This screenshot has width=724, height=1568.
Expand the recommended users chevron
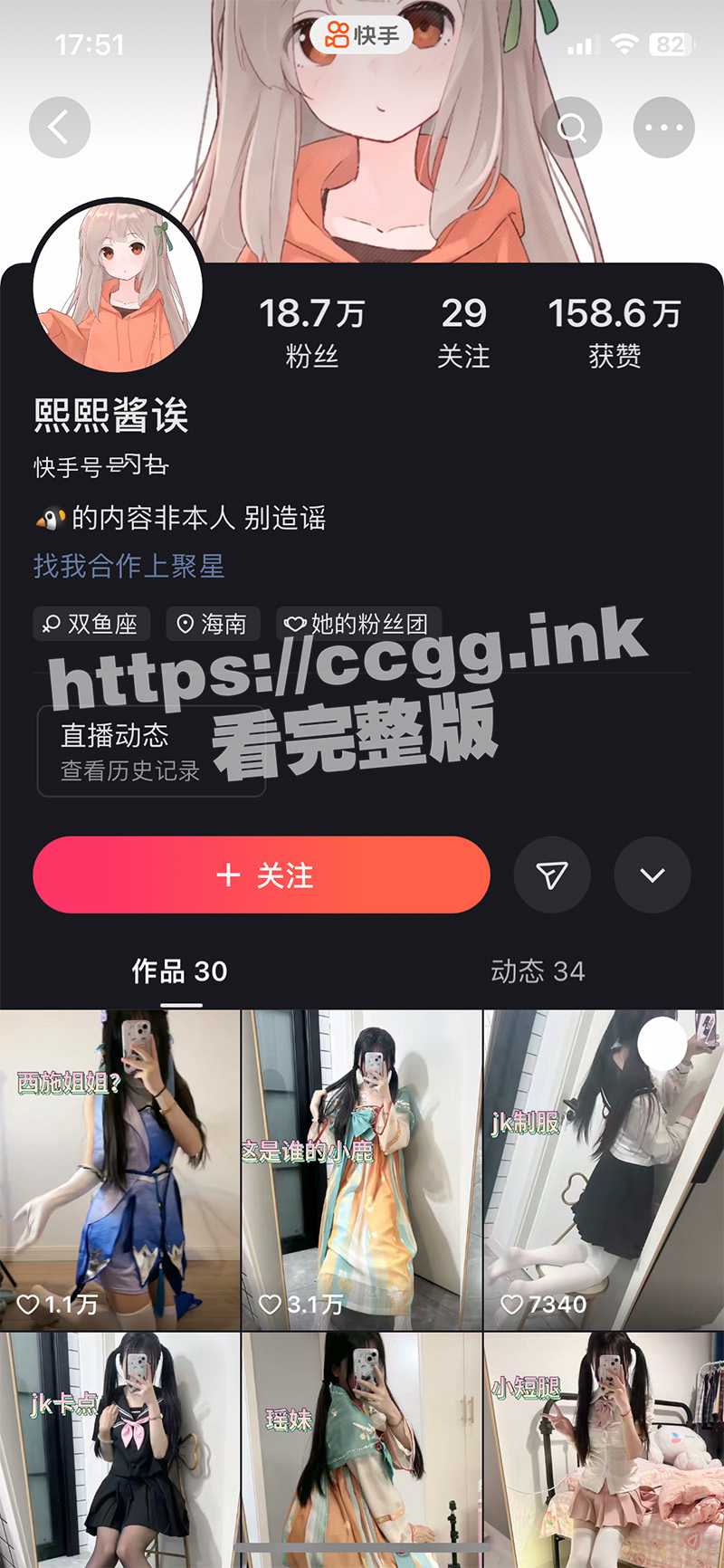[652, 875]
